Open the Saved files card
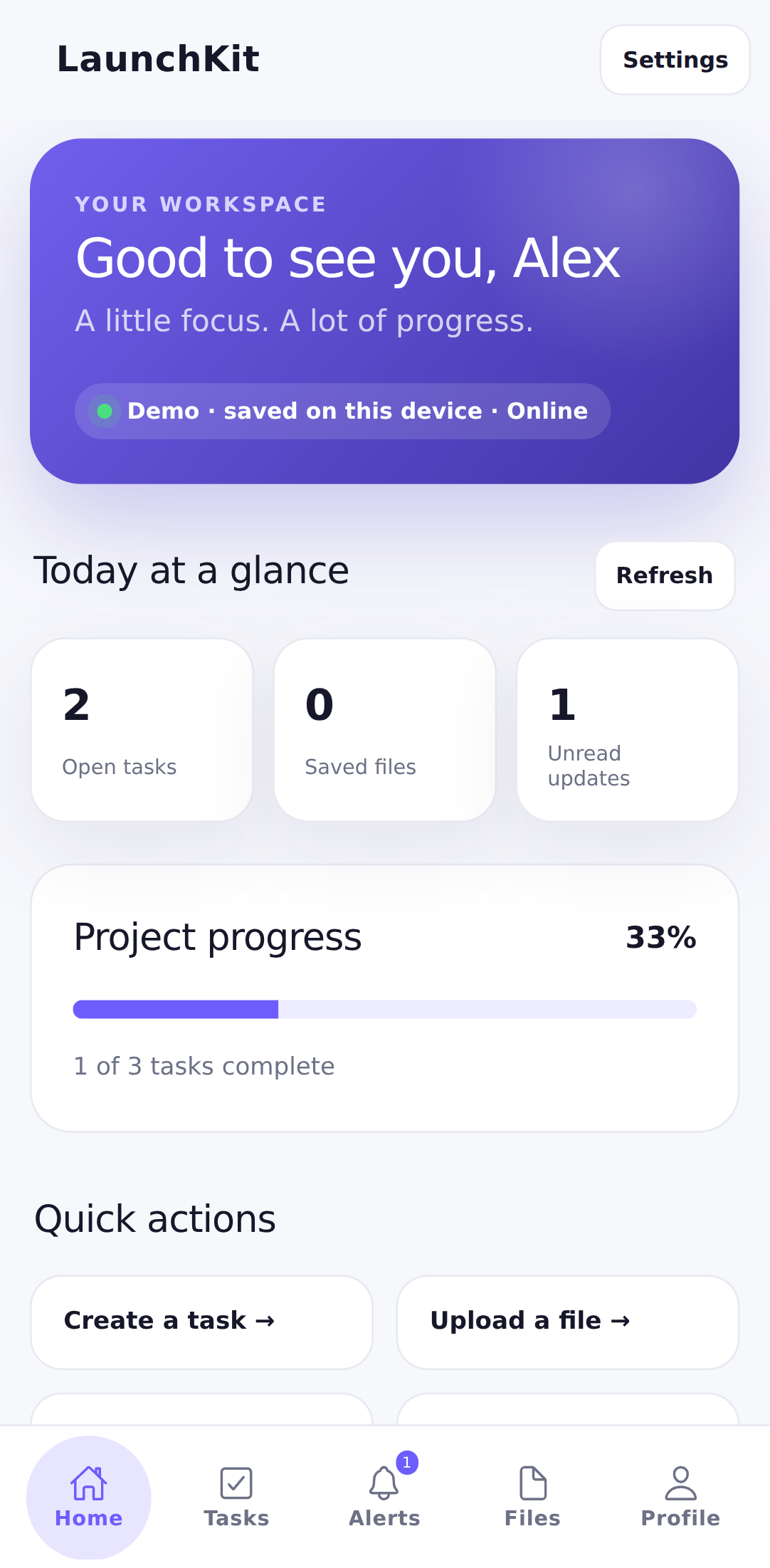 [x=385, y=729]
